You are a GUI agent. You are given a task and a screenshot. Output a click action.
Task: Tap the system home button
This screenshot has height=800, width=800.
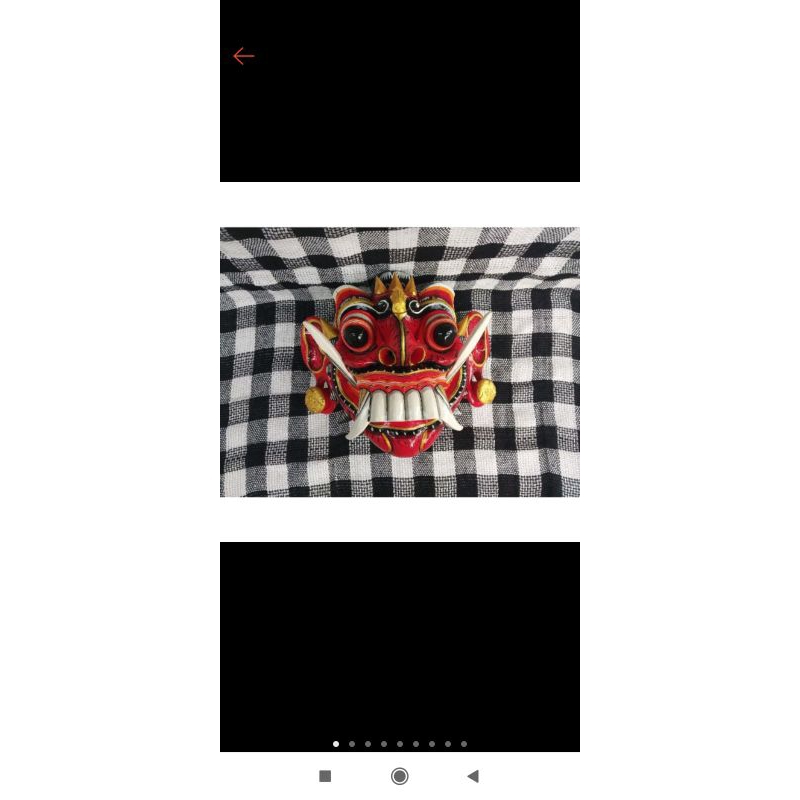(x=400, y=776)
